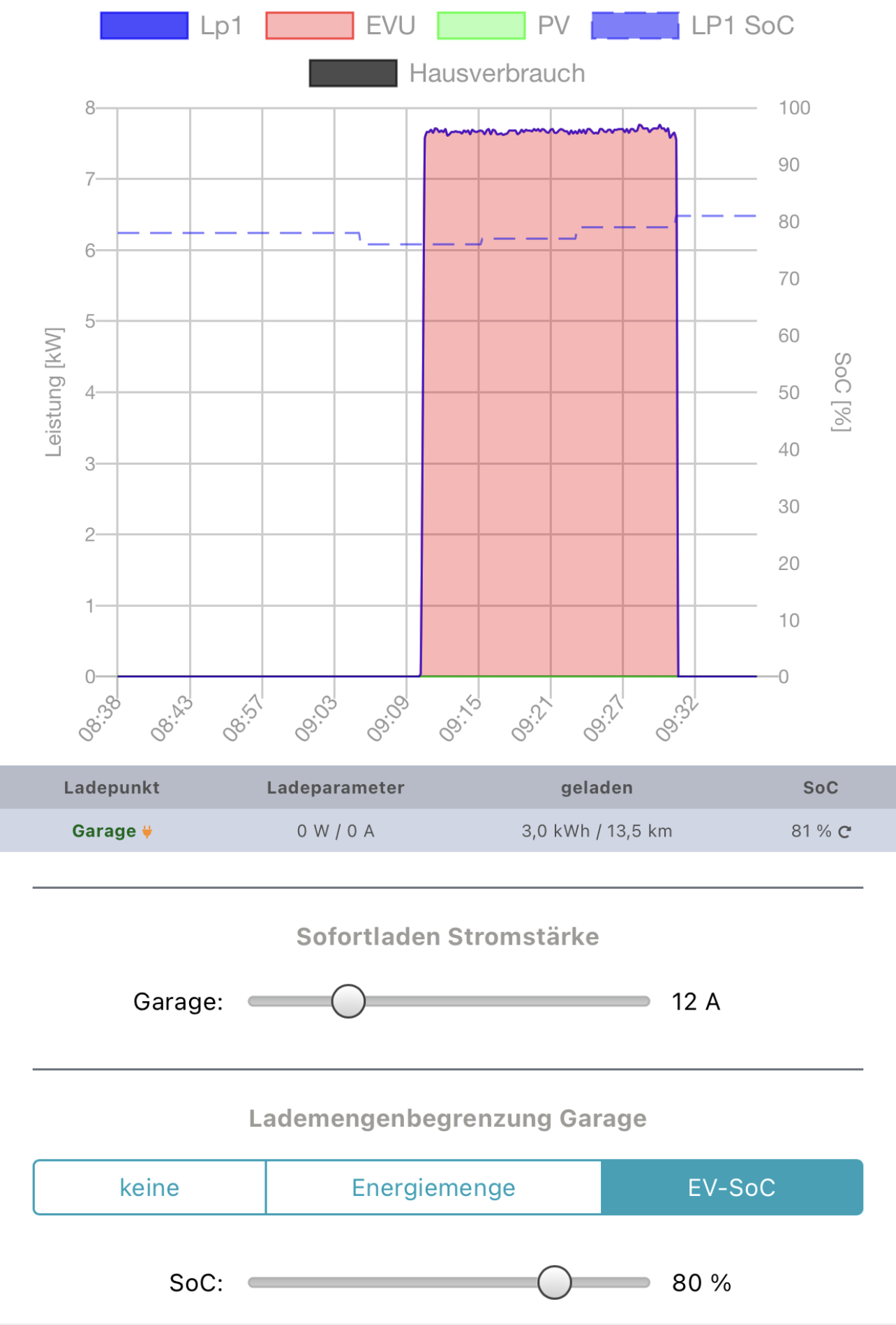This screenshot has height=1325, width=896.
Task: Choose the EV-SoC limit option
Action: (731, 1188)
